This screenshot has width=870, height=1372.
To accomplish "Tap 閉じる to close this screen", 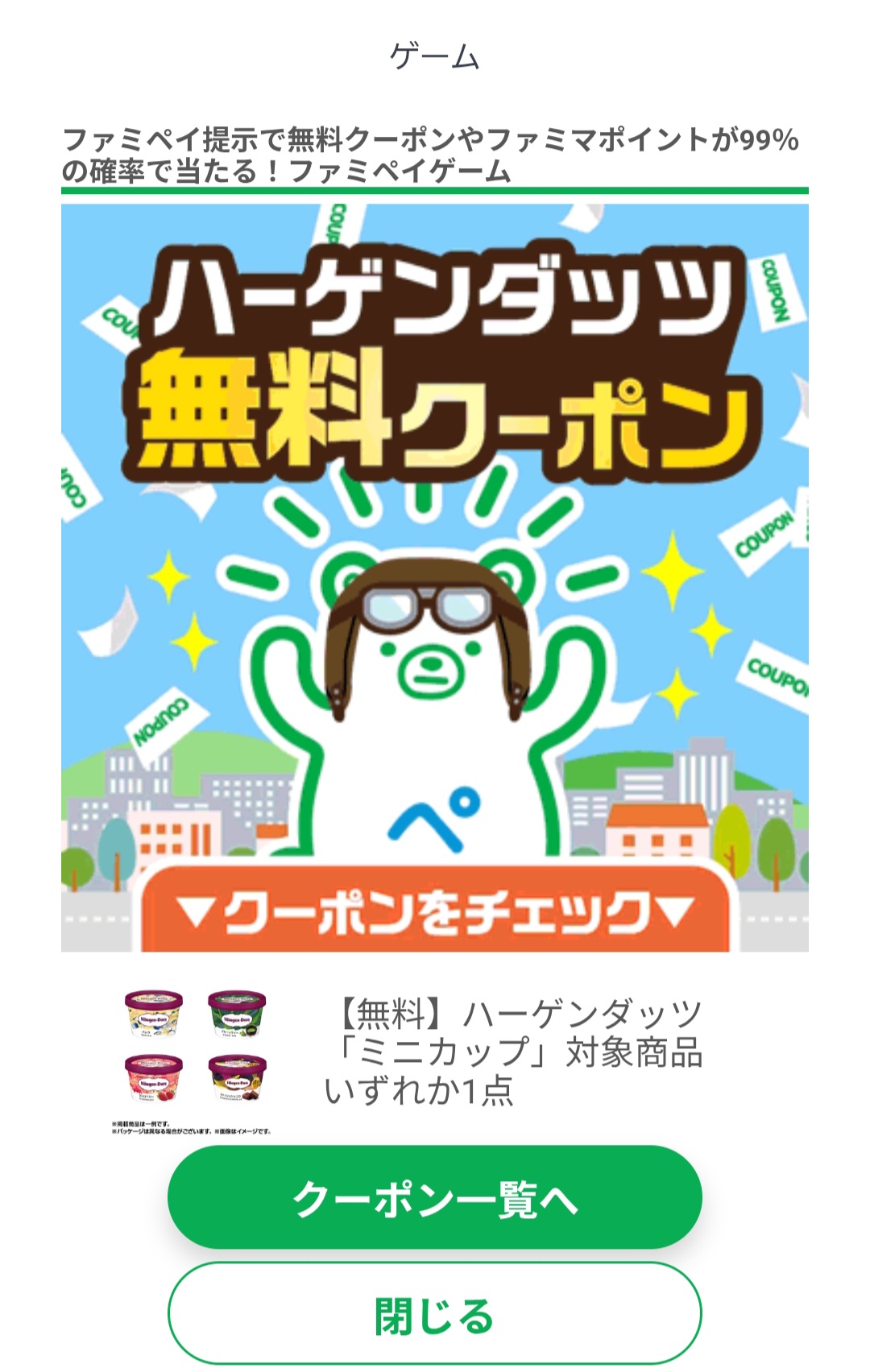I will [x=434, y=1314].
